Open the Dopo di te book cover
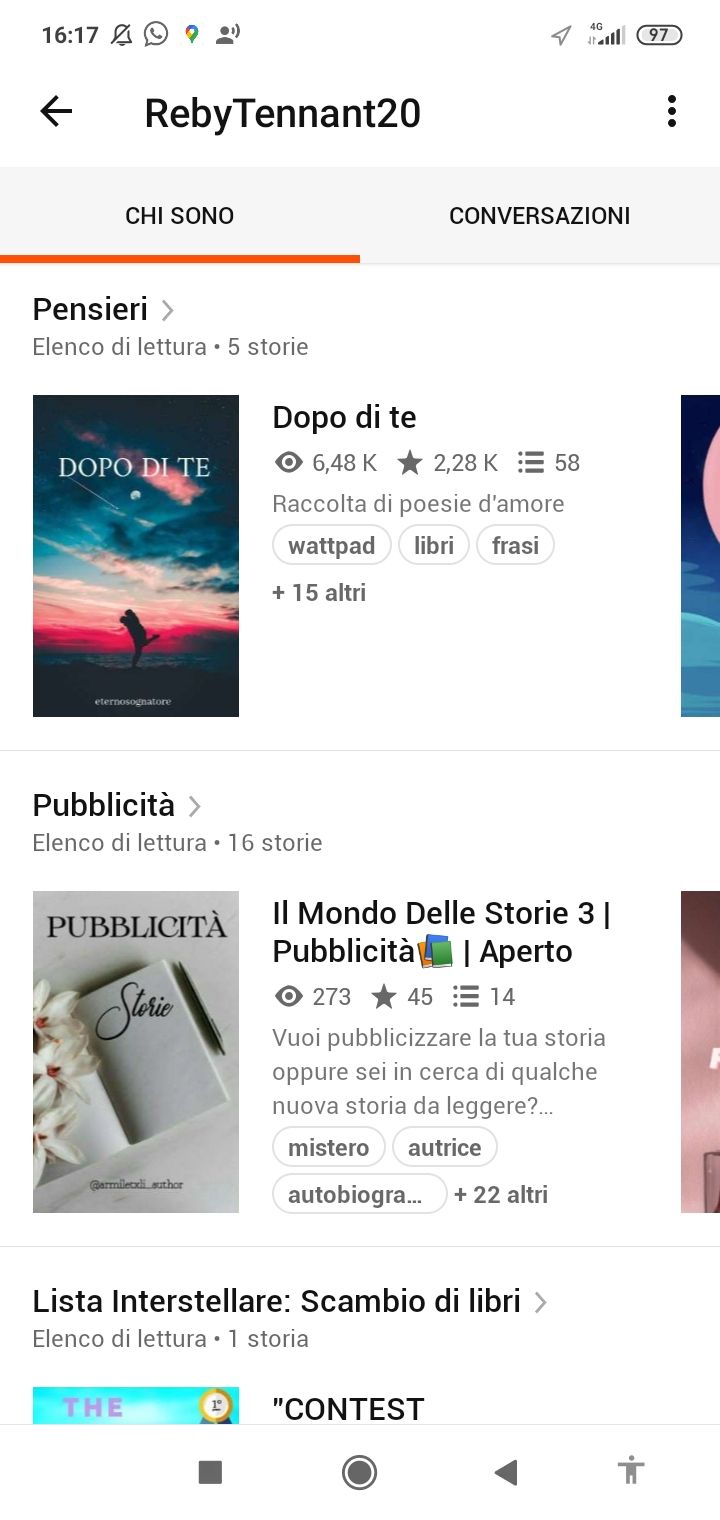 tap(136, 556)
